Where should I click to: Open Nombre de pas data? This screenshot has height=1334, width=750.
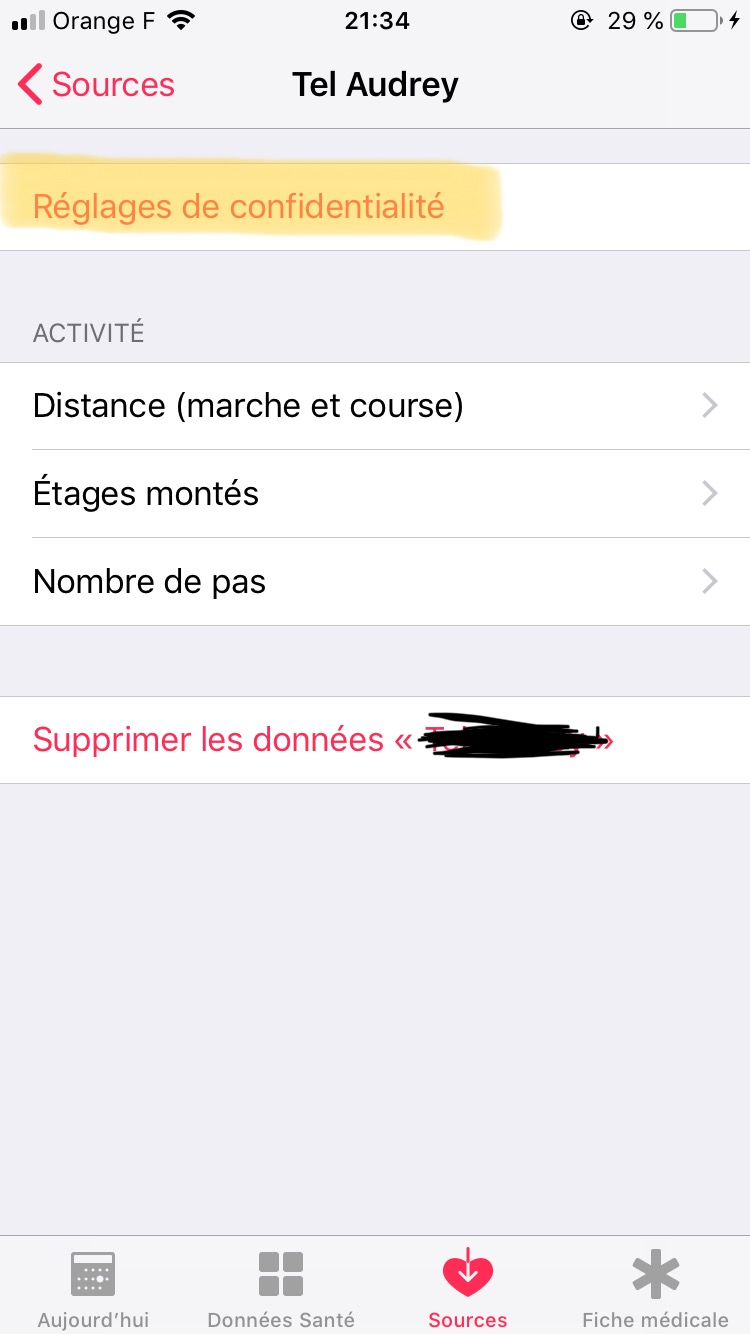click(x=374, y=582)
